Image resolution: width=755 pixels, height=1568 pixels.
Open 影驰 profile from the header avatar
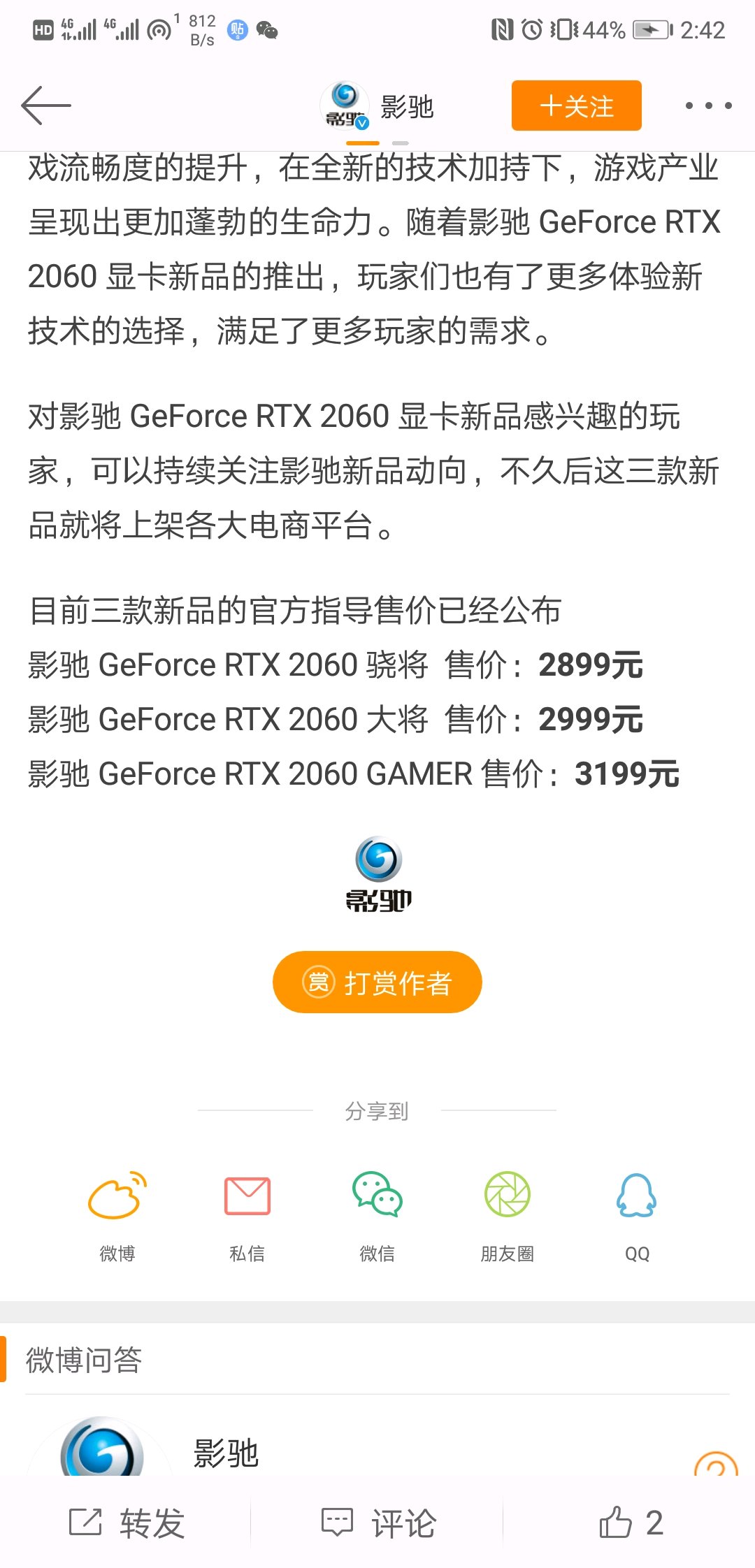[345, 106]
